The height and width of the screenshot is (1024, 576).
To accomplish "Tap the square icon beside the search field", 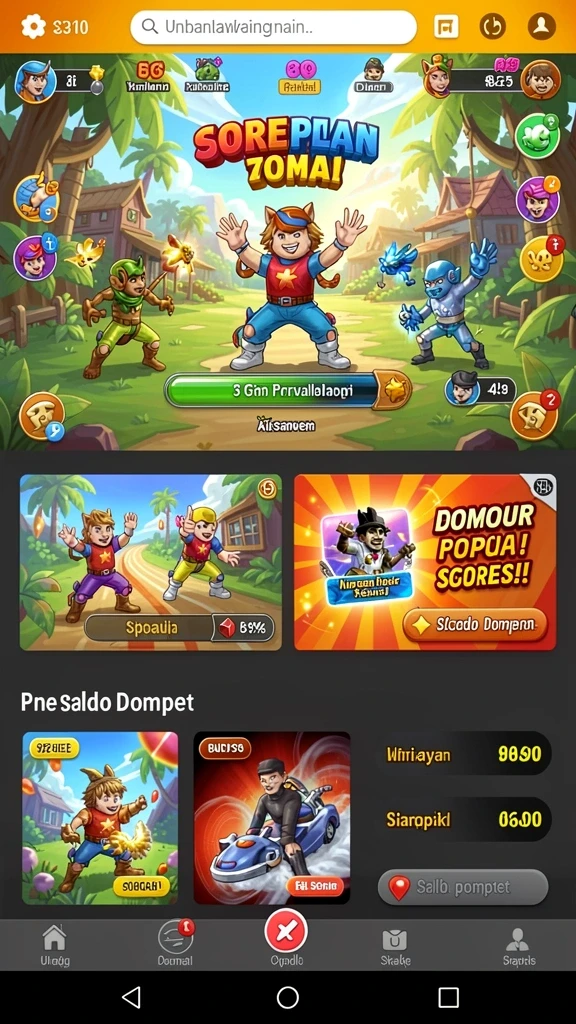I will (447, 27).
